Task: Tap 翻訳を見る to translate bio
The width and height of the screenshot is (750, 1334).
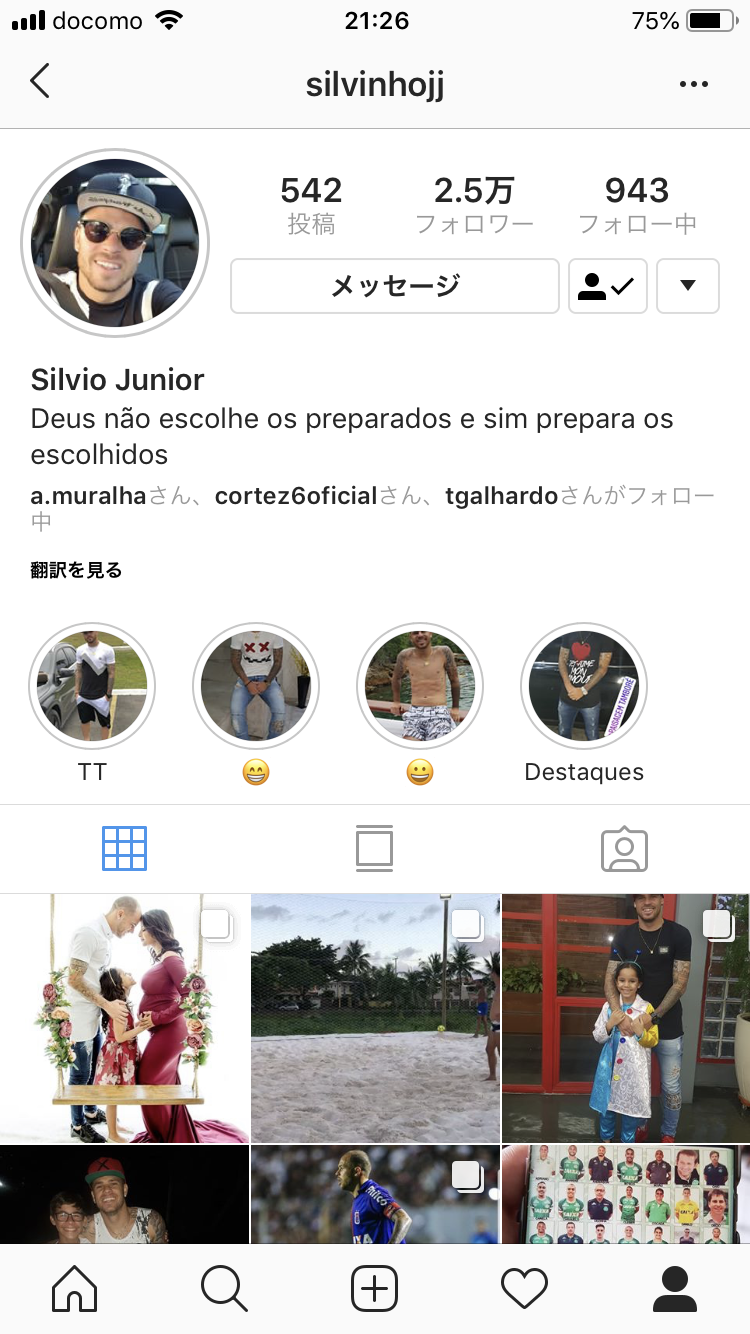Action: pyautogui.click(x=77, y=570)
